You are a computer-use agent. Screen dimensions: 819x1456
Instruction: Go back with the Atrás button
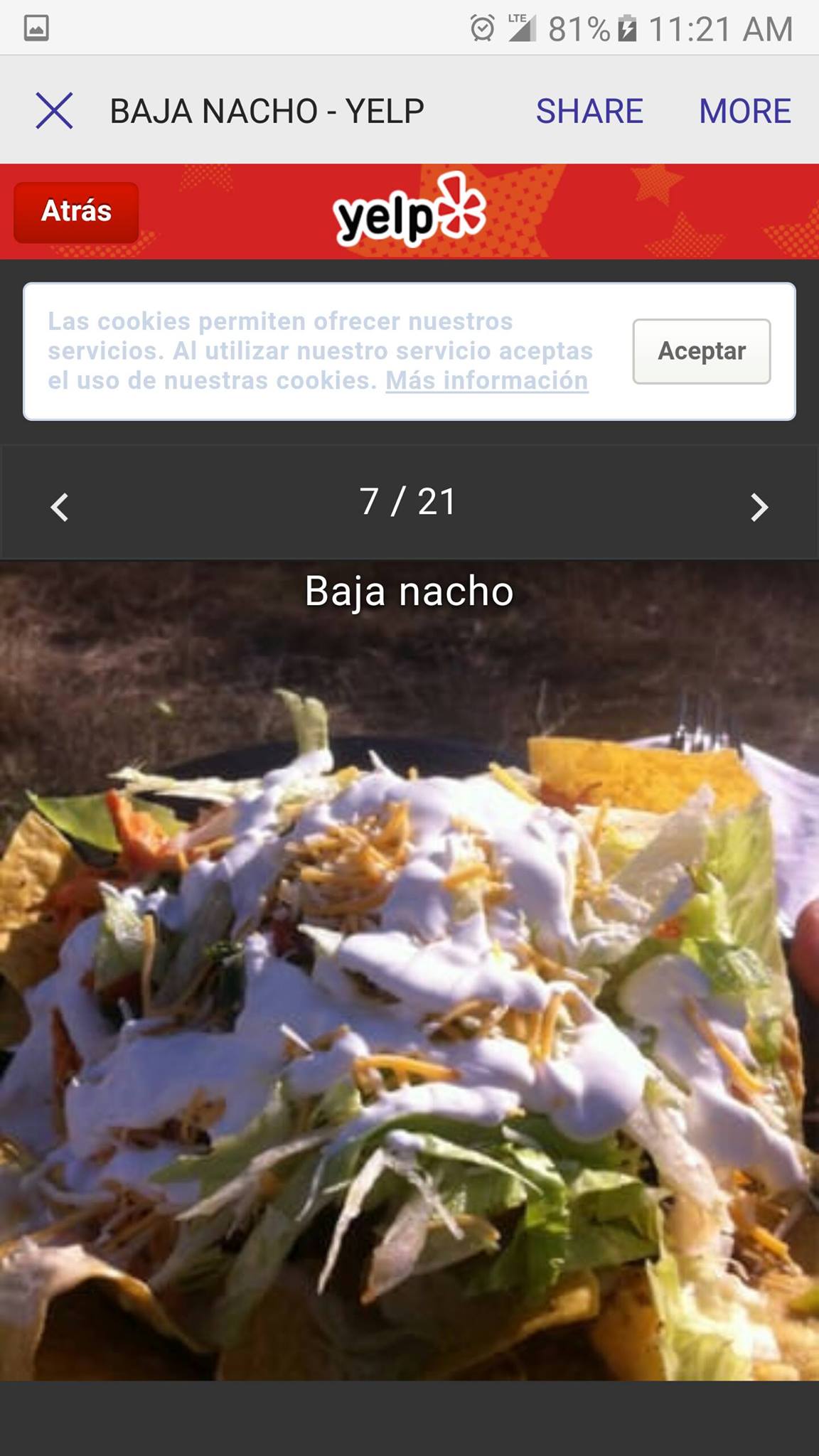(76, 212)
